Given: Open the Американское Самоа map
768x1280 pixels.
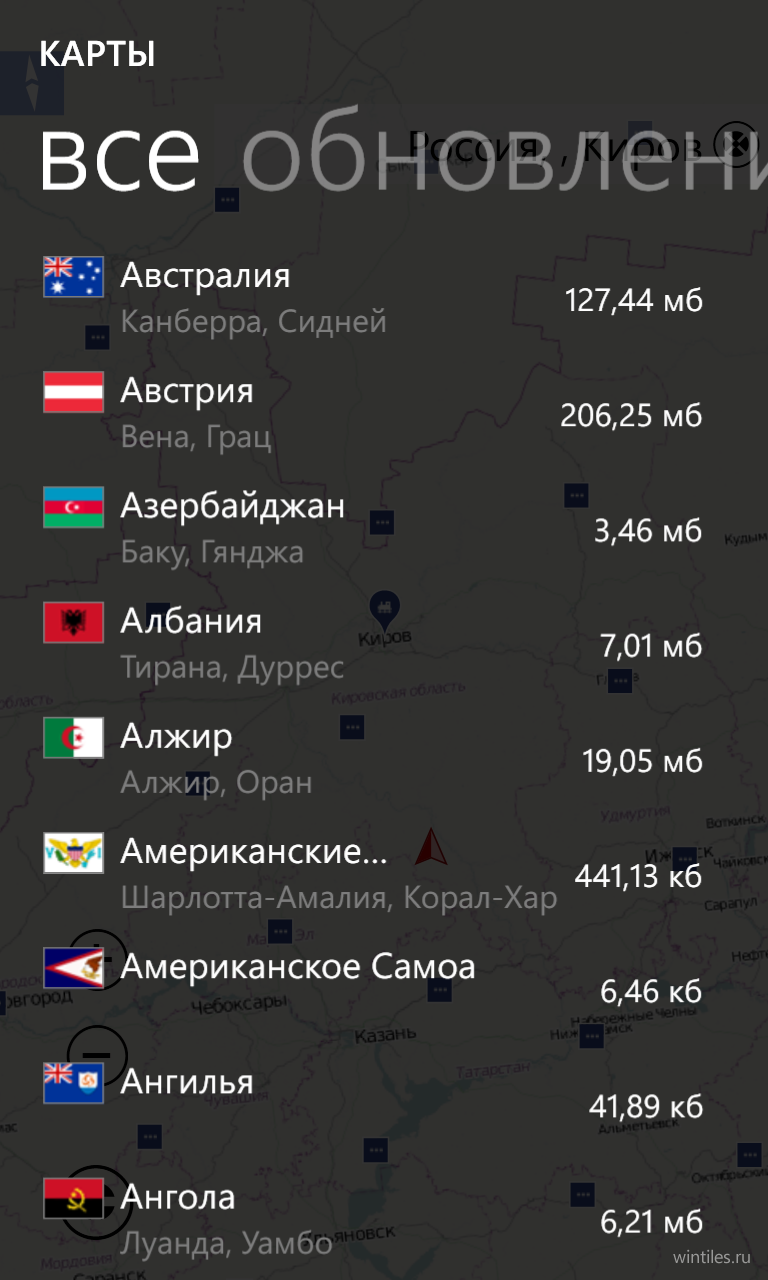Looking at the screenshot, I should (384, 988).
